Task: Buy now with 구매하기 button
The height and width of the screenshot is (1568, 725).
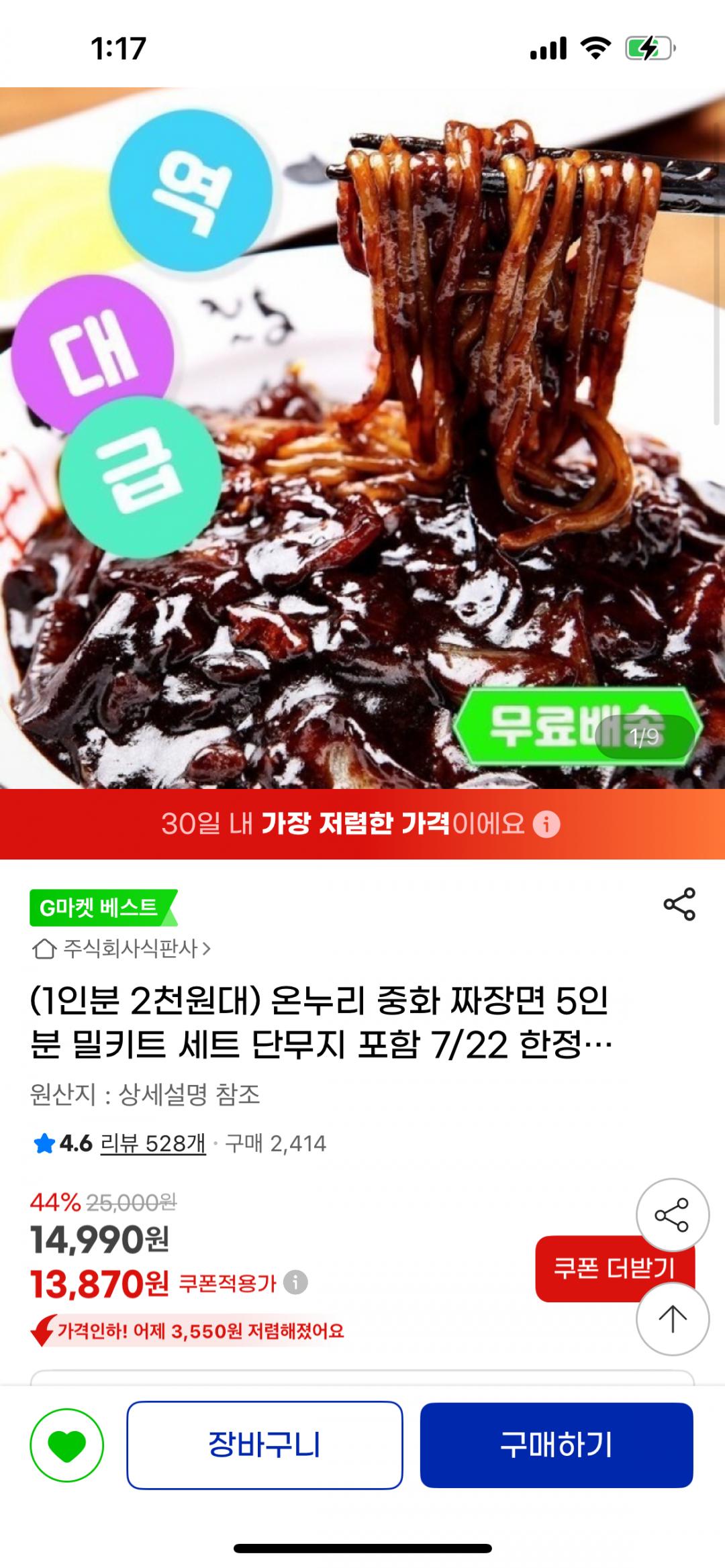Action: [557, 1445]
